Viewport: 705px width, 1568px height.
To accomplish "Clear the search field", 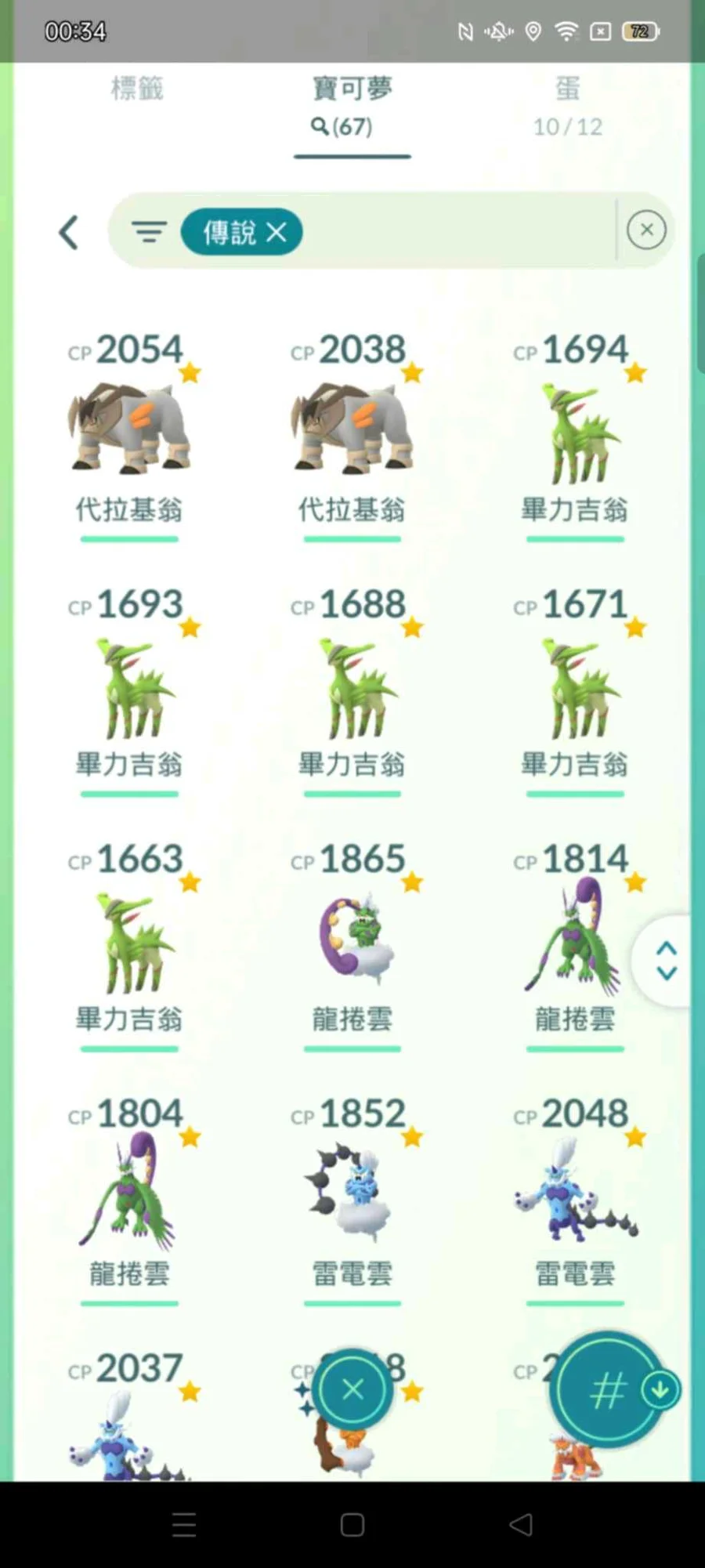I will click(646, 230).
